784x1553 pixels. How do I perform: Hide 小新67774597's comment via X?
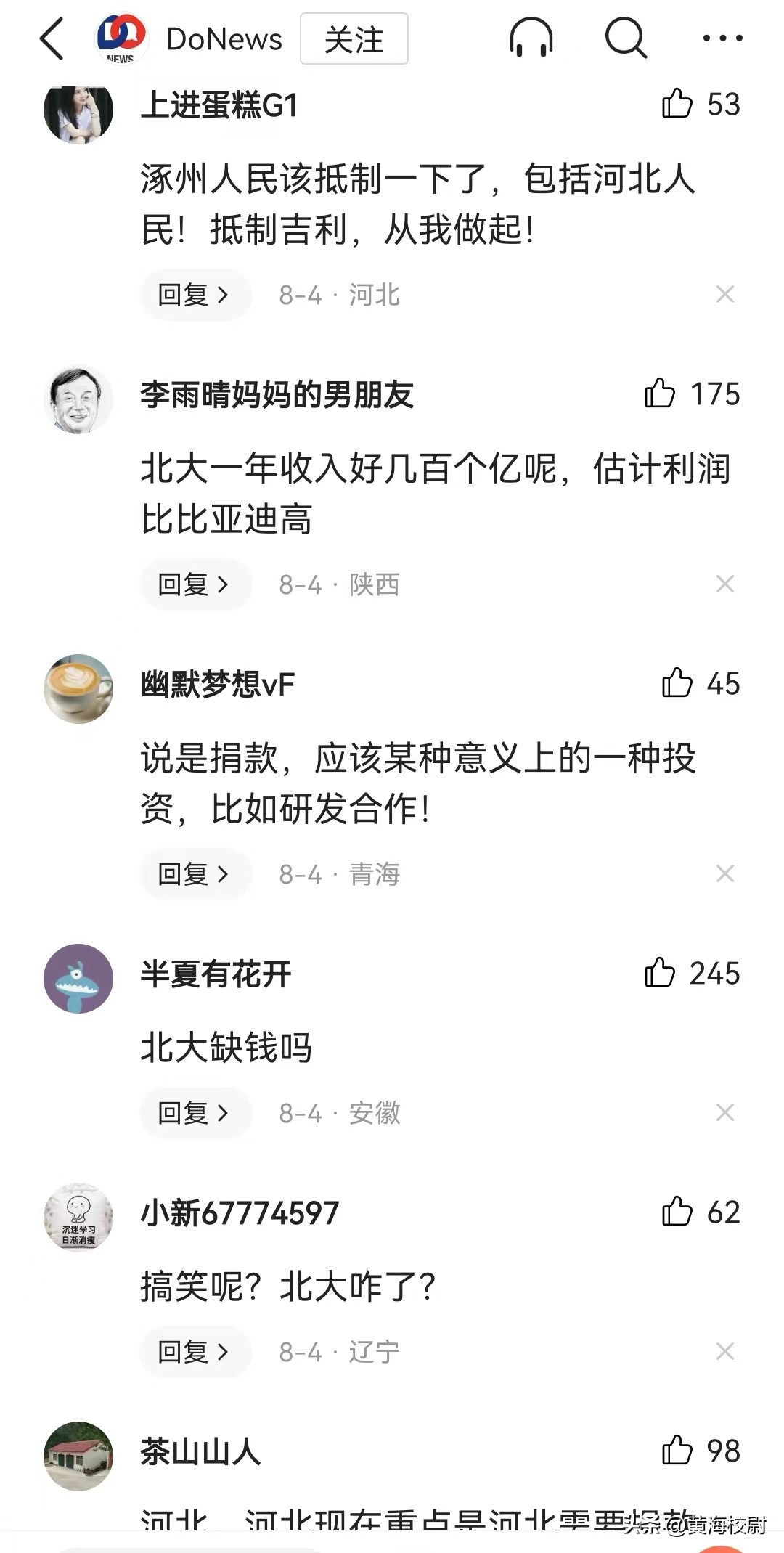click(724, 1350)
